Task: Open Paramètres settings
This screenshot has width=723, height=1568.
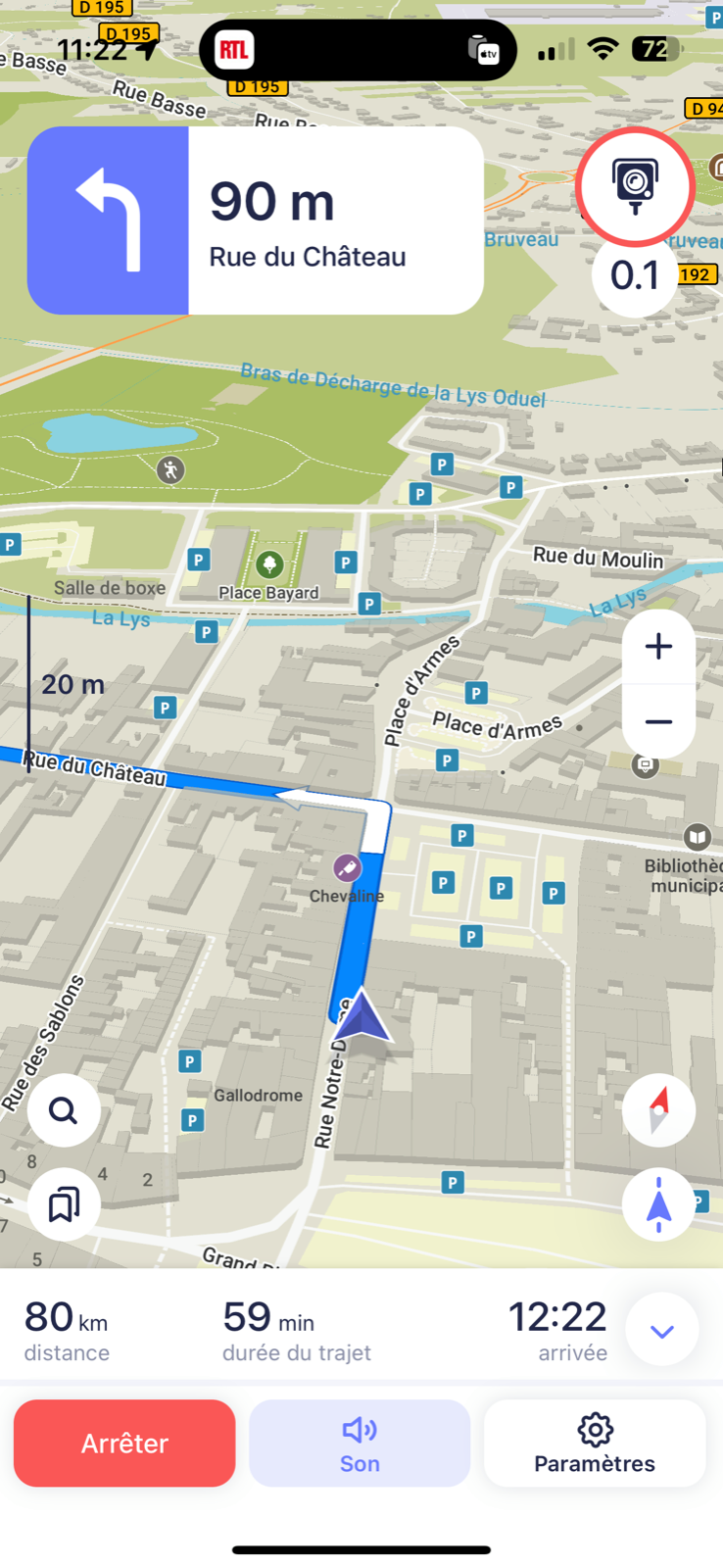Action: (594, 1443)
